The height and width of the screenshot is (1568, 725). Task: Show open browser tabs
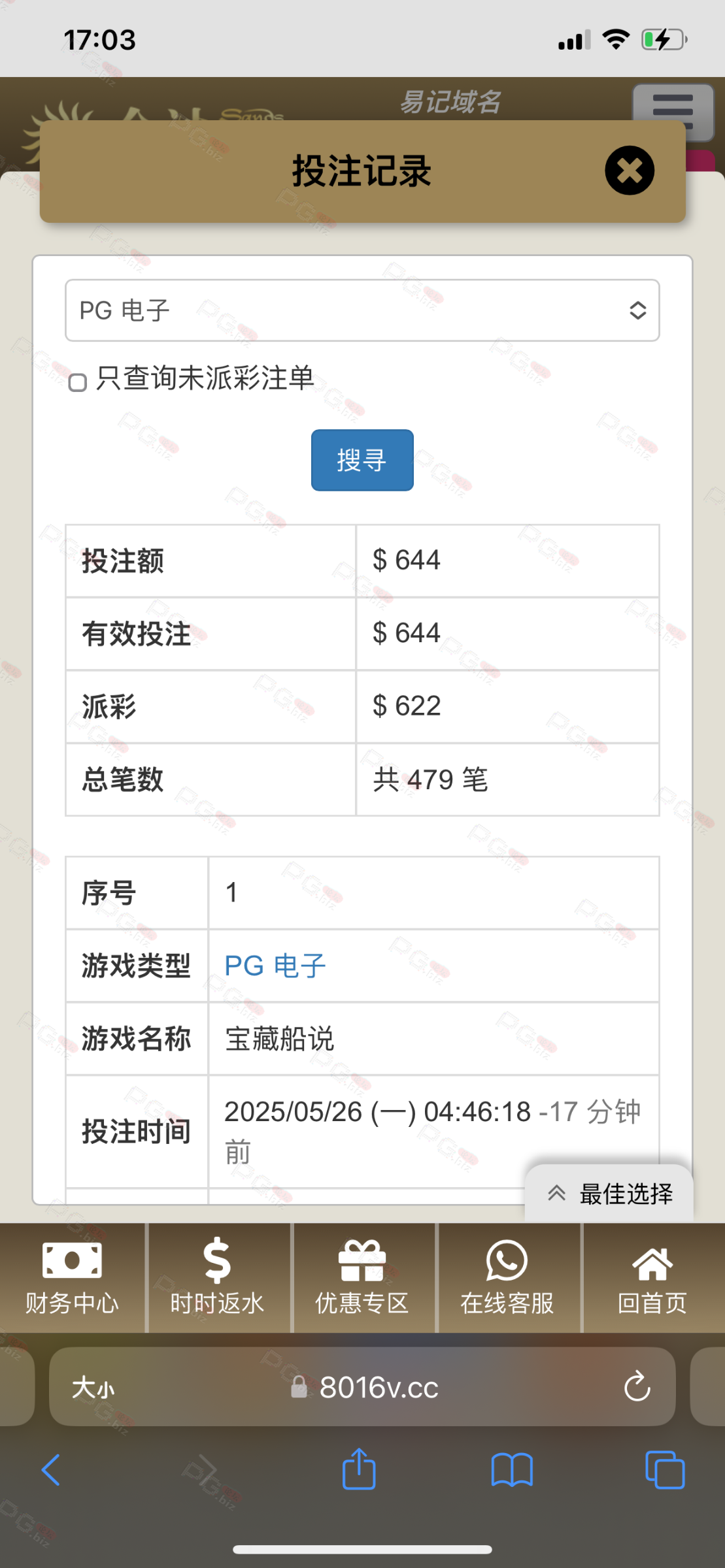click(664, 1470)
